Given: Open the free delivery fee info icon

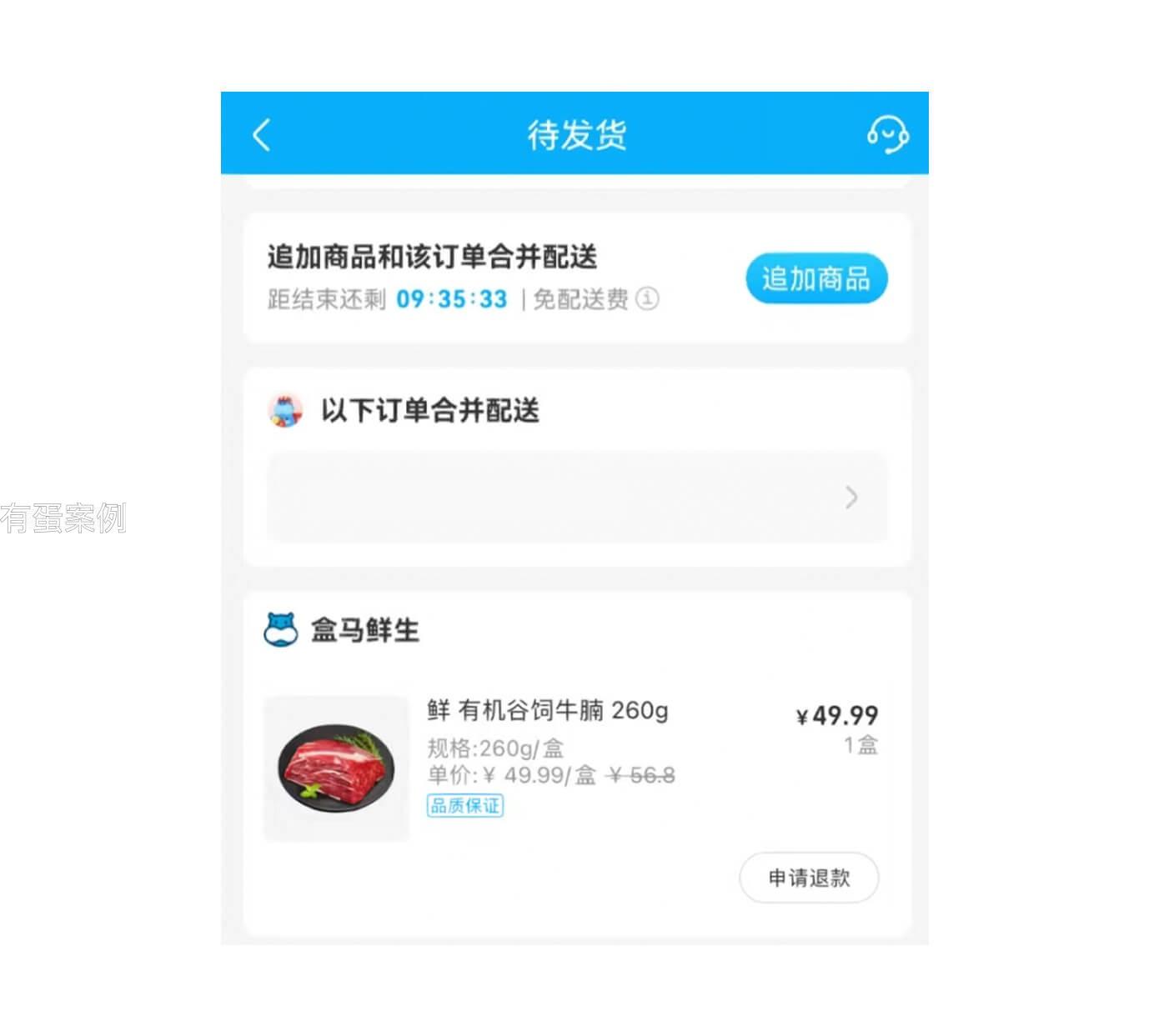Looking at the screenshot, I should tap(648, 298).
